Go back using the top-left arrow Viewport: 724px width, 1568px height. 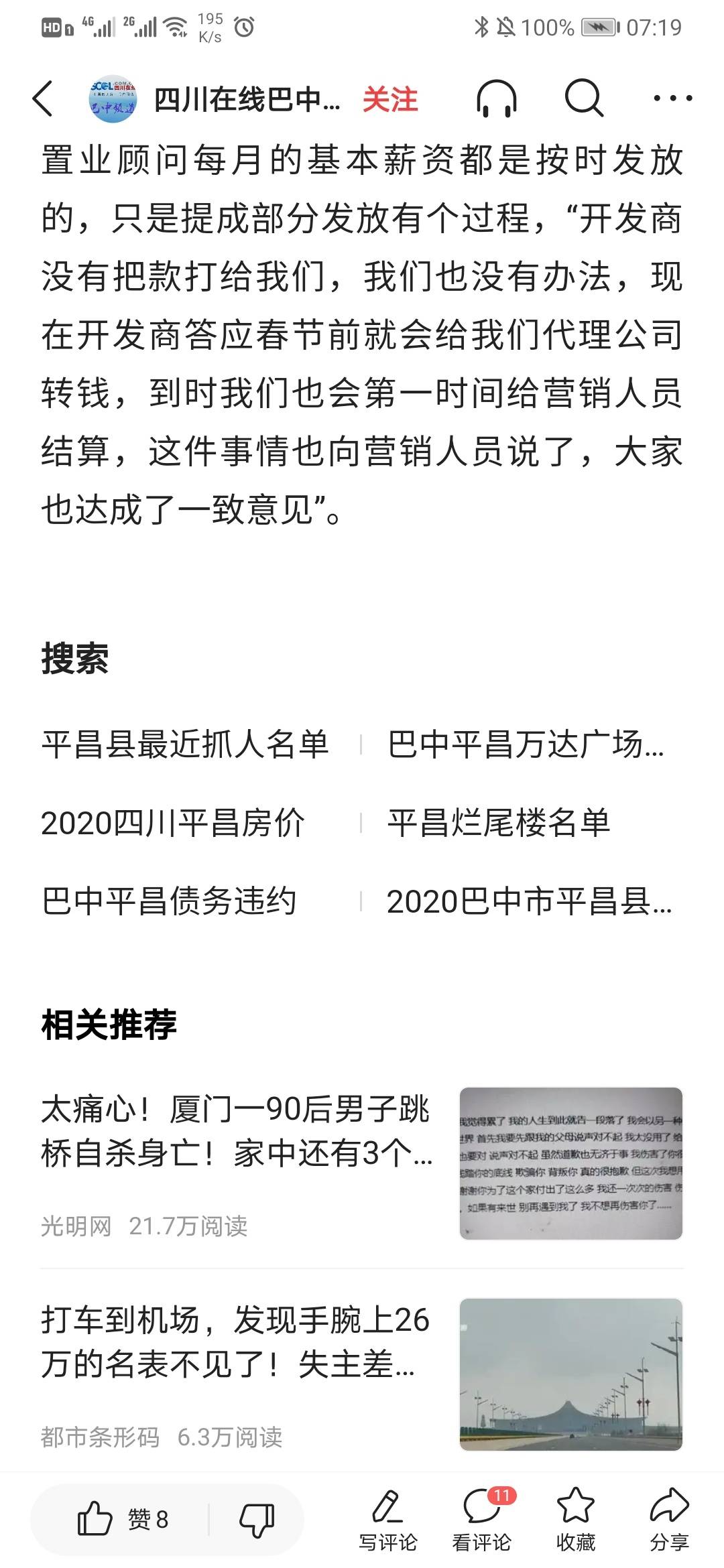click(x=42, y=99)
